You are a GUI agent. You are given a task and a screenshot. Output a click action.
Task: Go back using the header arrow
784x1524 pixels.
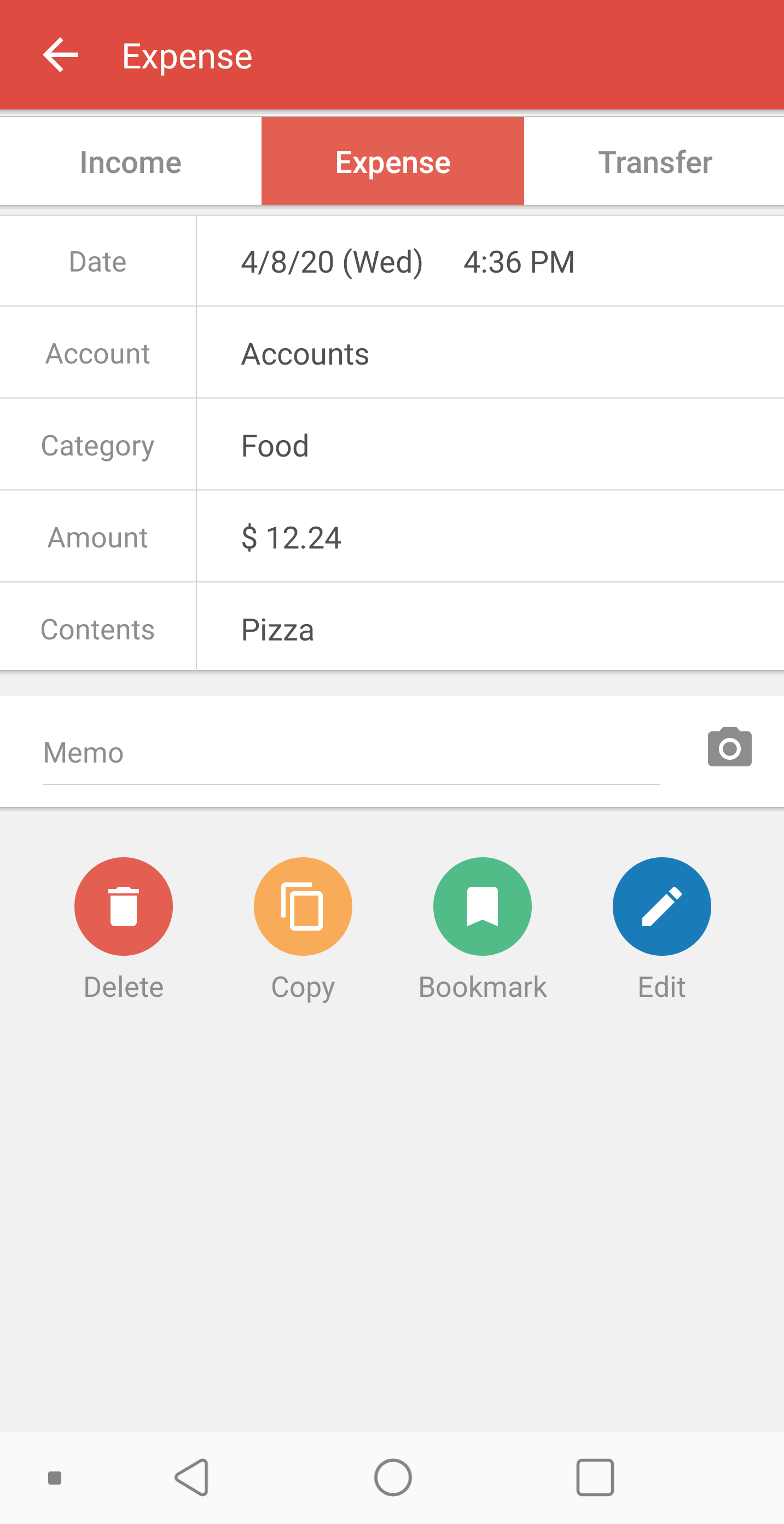pos(60,55)
